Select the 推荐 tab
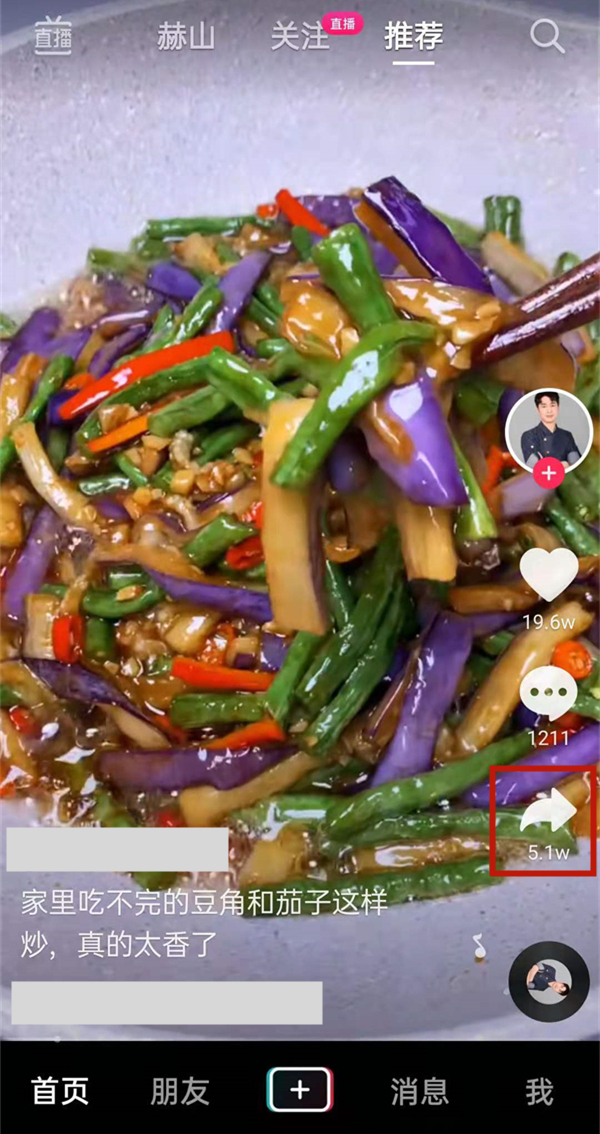 pyautogui.click(x=414, y=37)
